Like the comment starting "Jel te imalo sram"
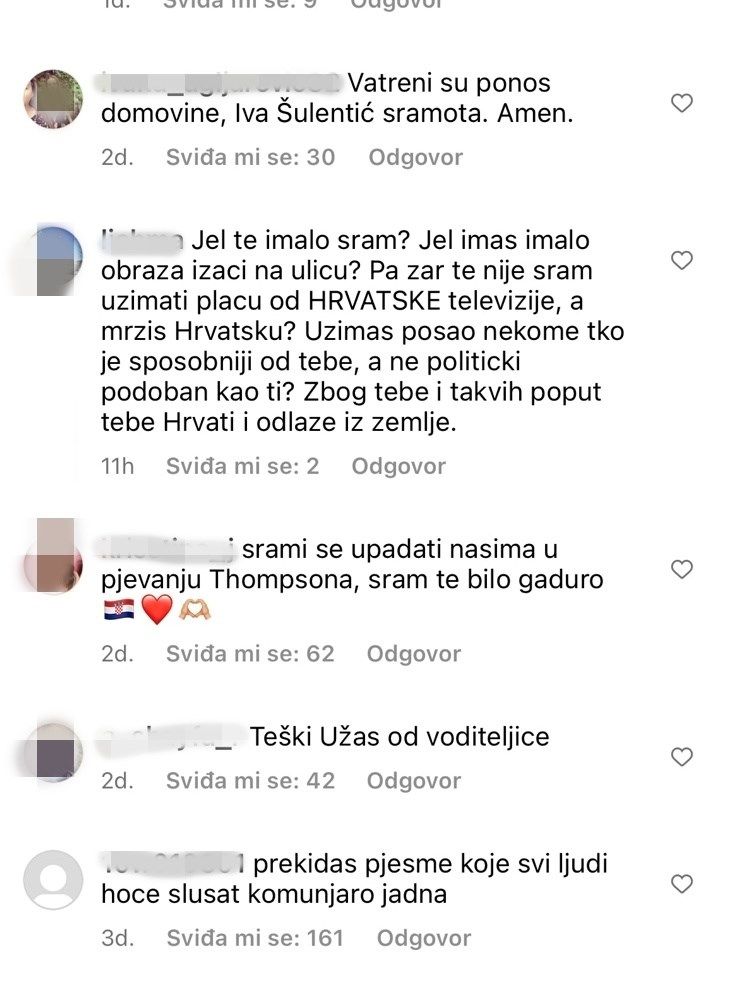The width and height of the screenshot is (739, 982). point(681,261)
